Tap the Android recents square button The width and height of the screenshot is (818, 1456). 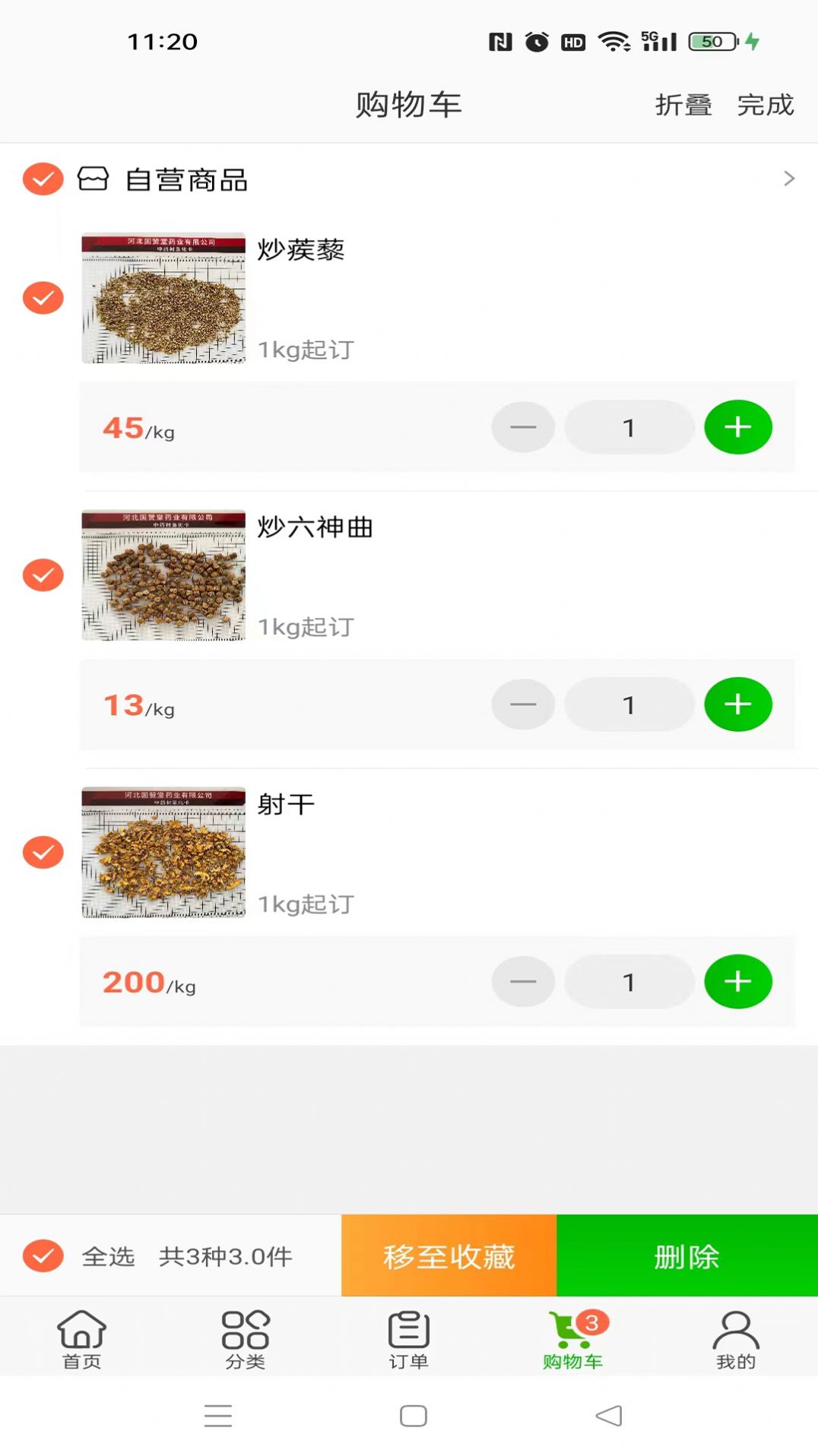(x=411, y=1415)
